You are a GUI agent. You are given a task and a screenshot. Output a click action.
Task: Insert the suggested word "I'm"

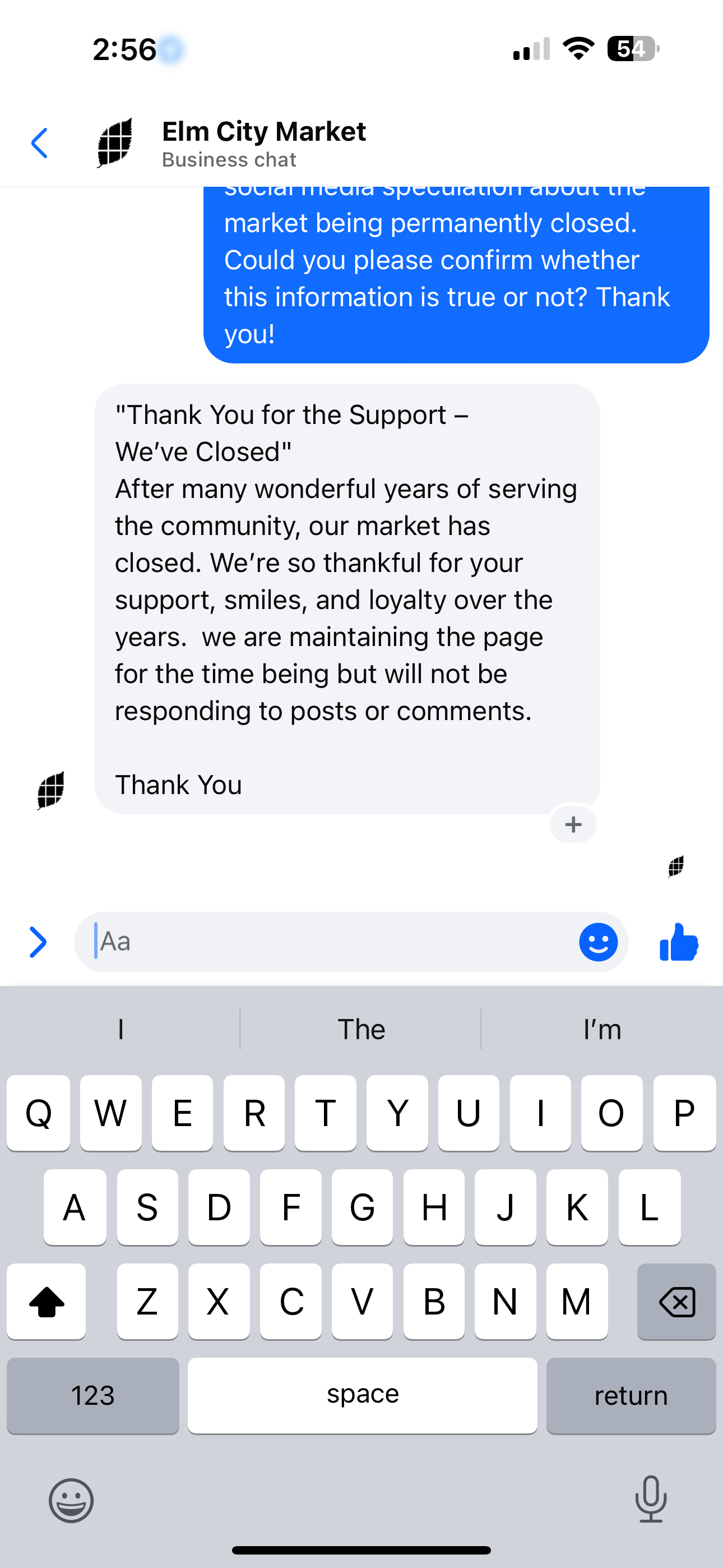tap(601, 1029)
